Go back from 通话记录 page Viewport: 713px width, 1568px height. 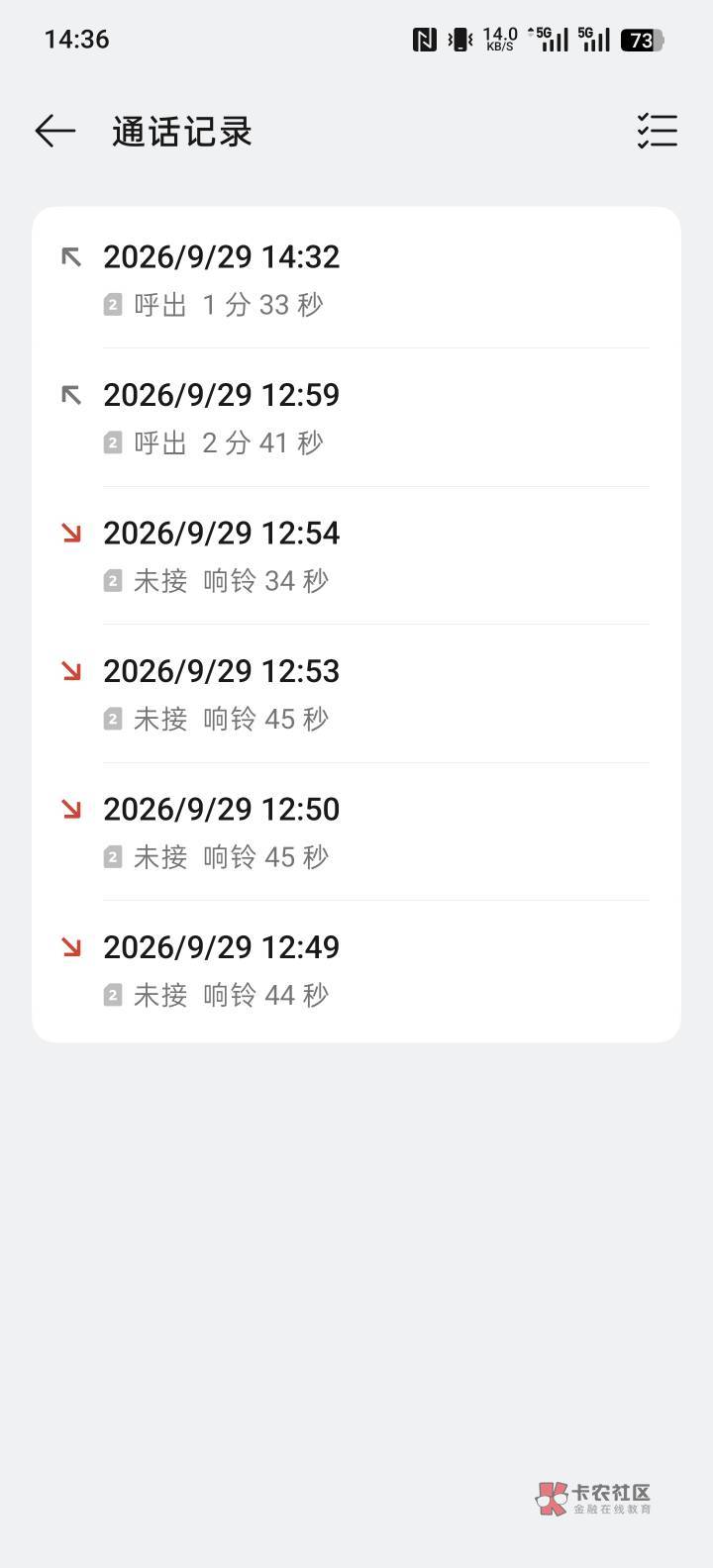pyautogui.click(x=55, y=131)
